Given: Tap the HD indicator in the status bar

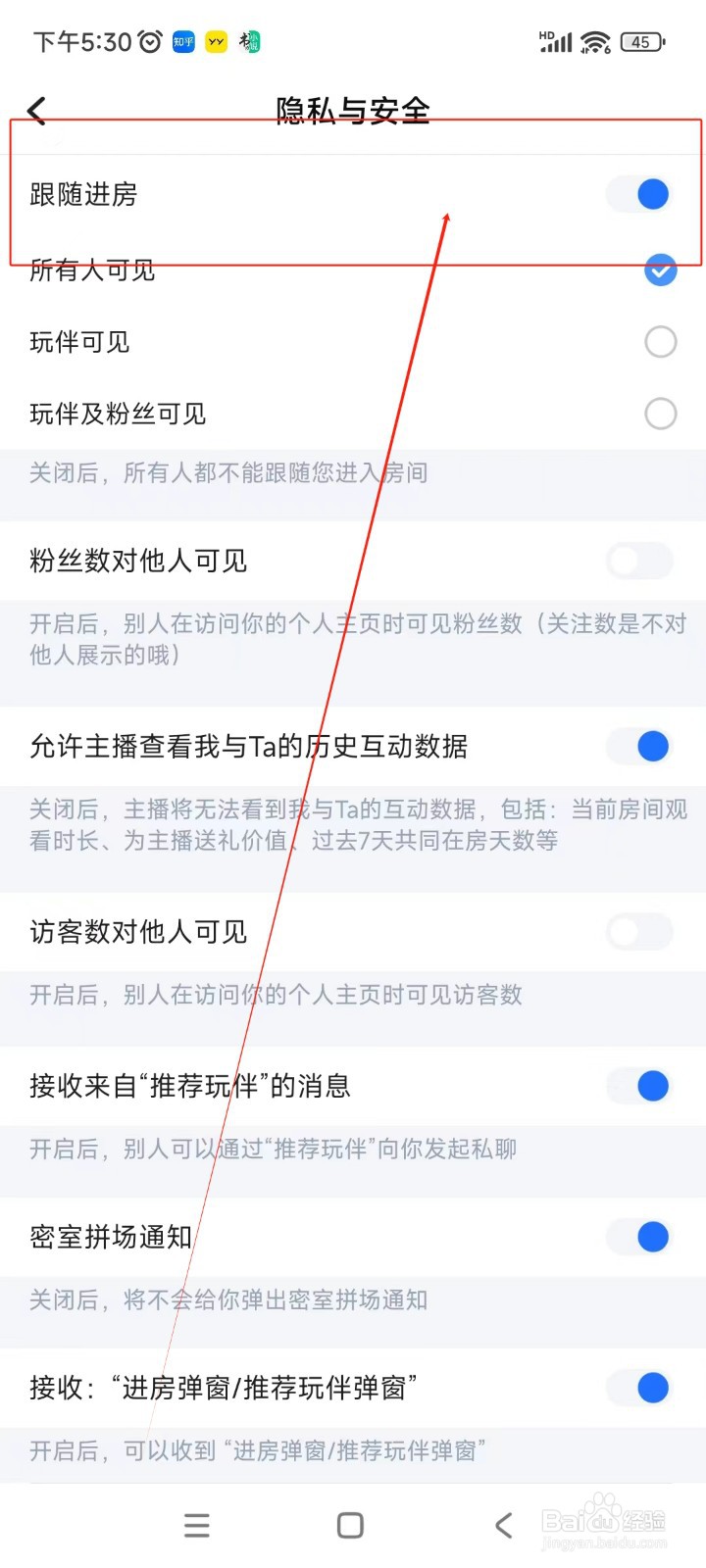Looking at the screenshot, I should [x=547, y=31].
